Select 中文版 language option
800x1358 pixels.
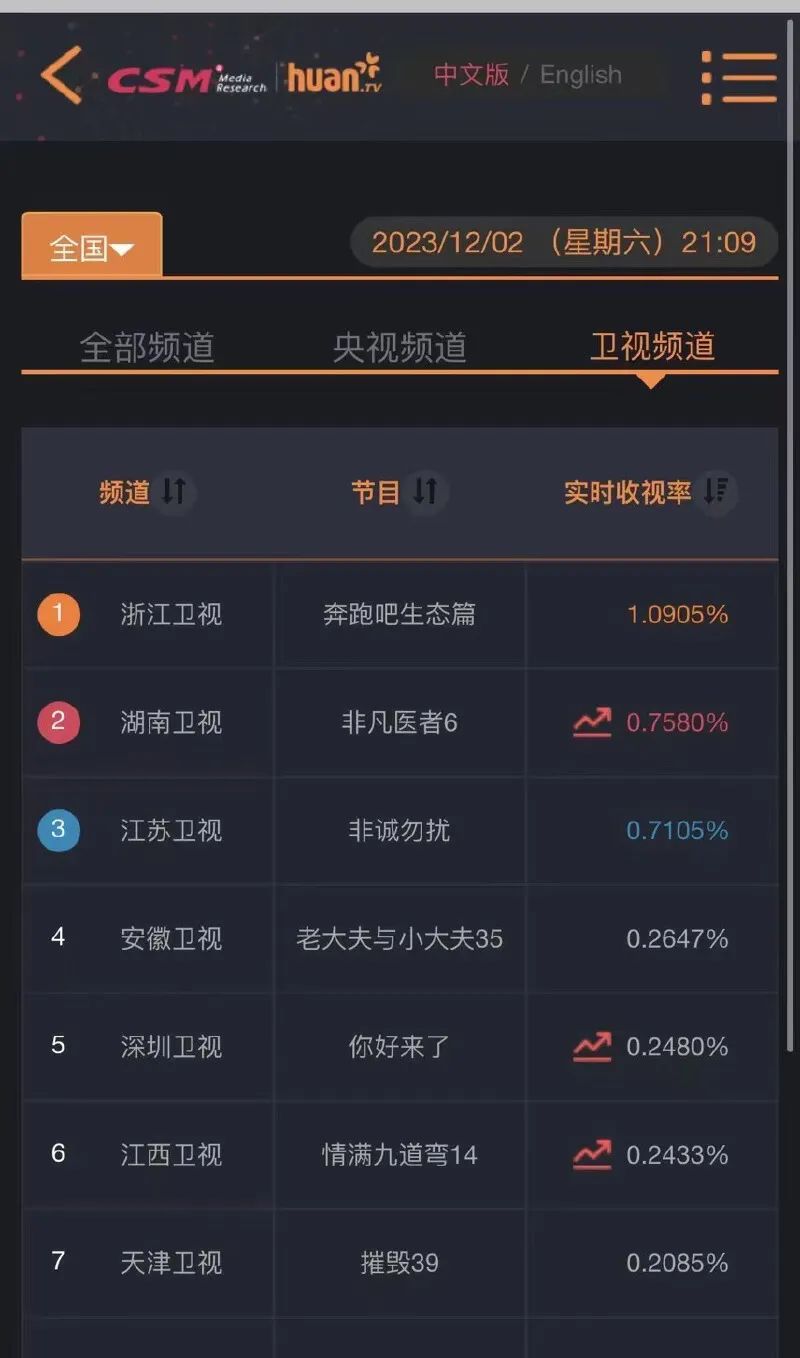pyautogui.click(x=471, y=75)
